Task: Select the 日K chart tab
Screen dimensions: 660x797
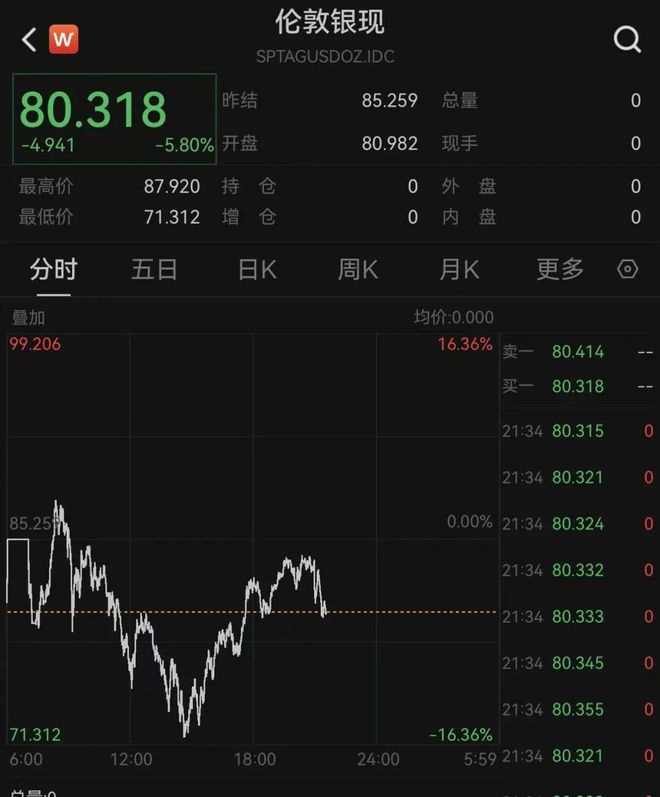Action: 257,269
